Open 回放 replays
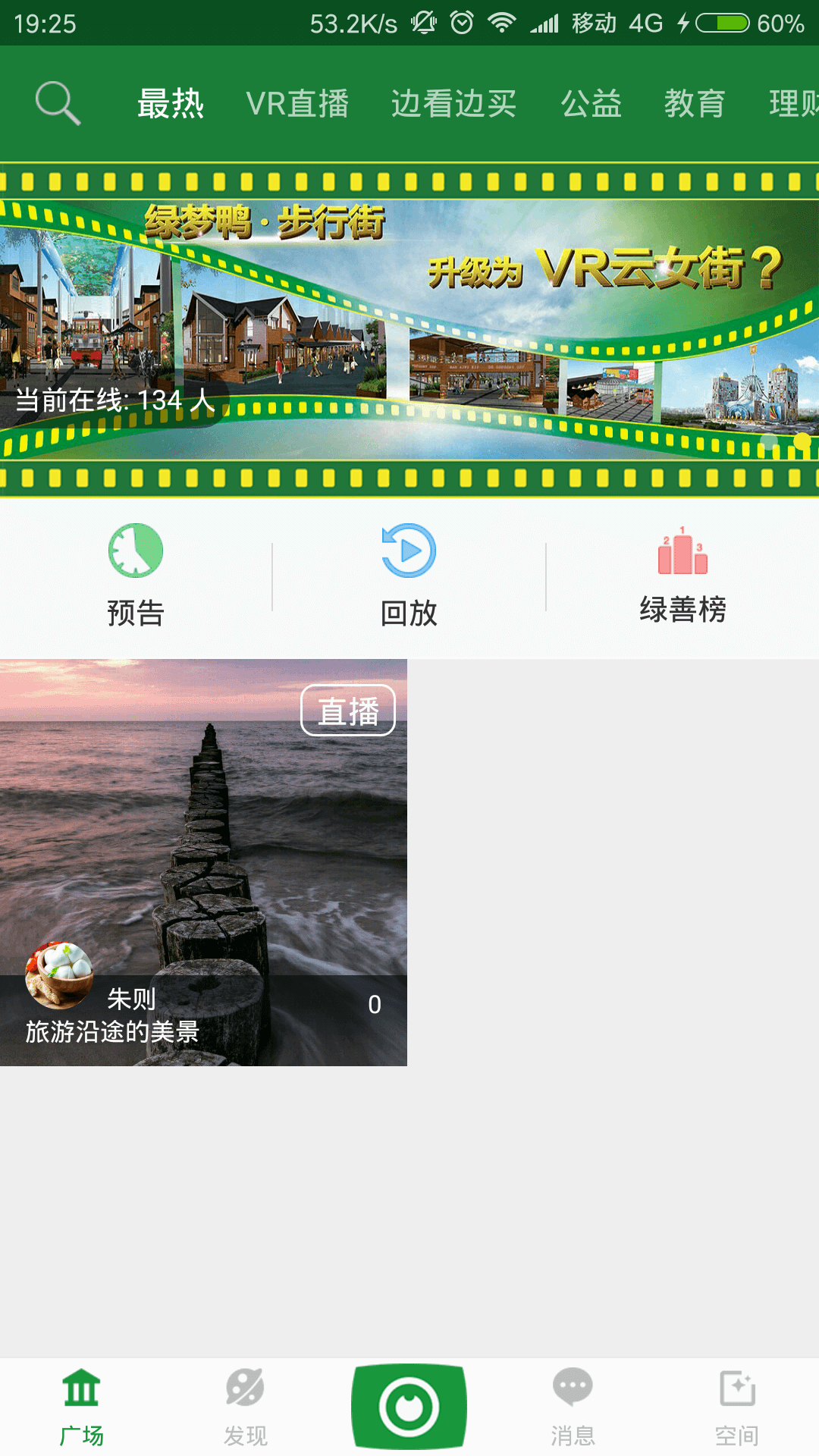This screenshot has height=1456, width=819. tap(409, 576)
